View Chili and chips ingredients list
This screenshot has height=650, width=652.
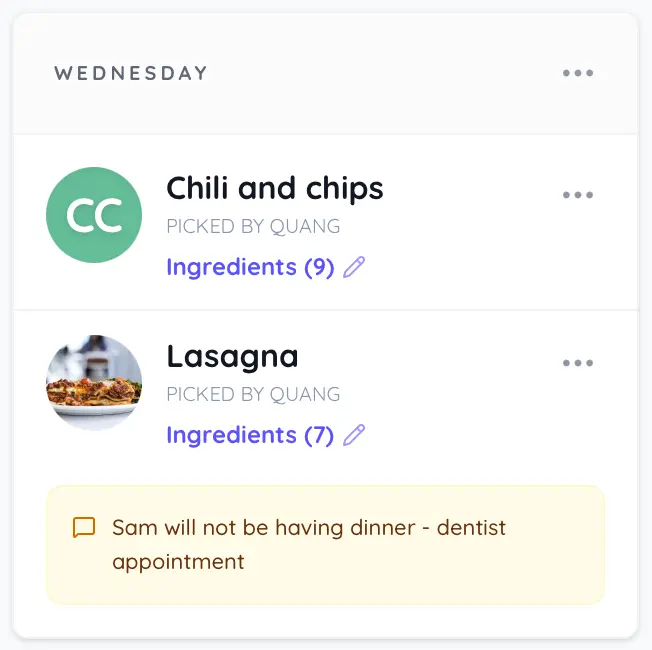(249, 267)
